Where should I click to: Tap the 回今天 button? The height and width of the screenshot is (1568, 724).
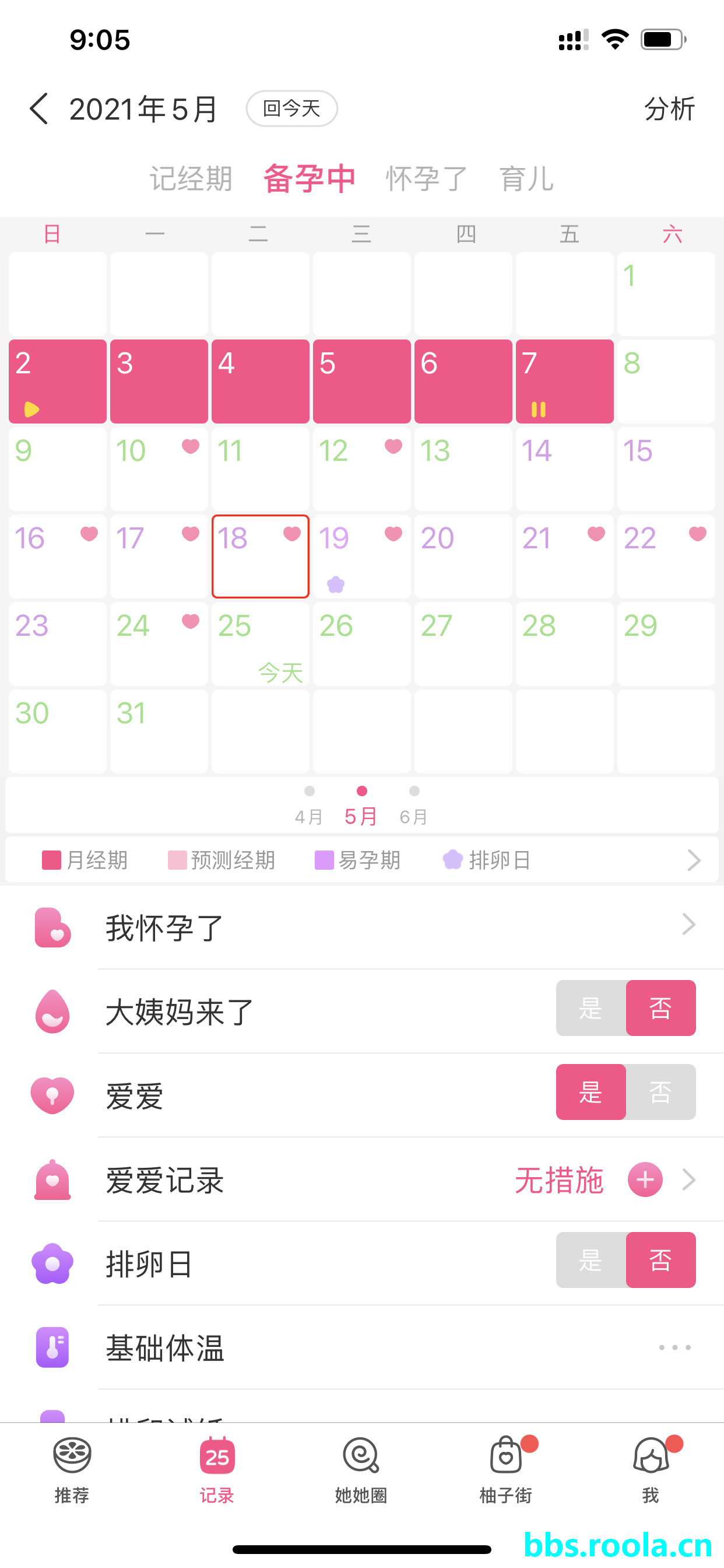(x=291, y=109)
